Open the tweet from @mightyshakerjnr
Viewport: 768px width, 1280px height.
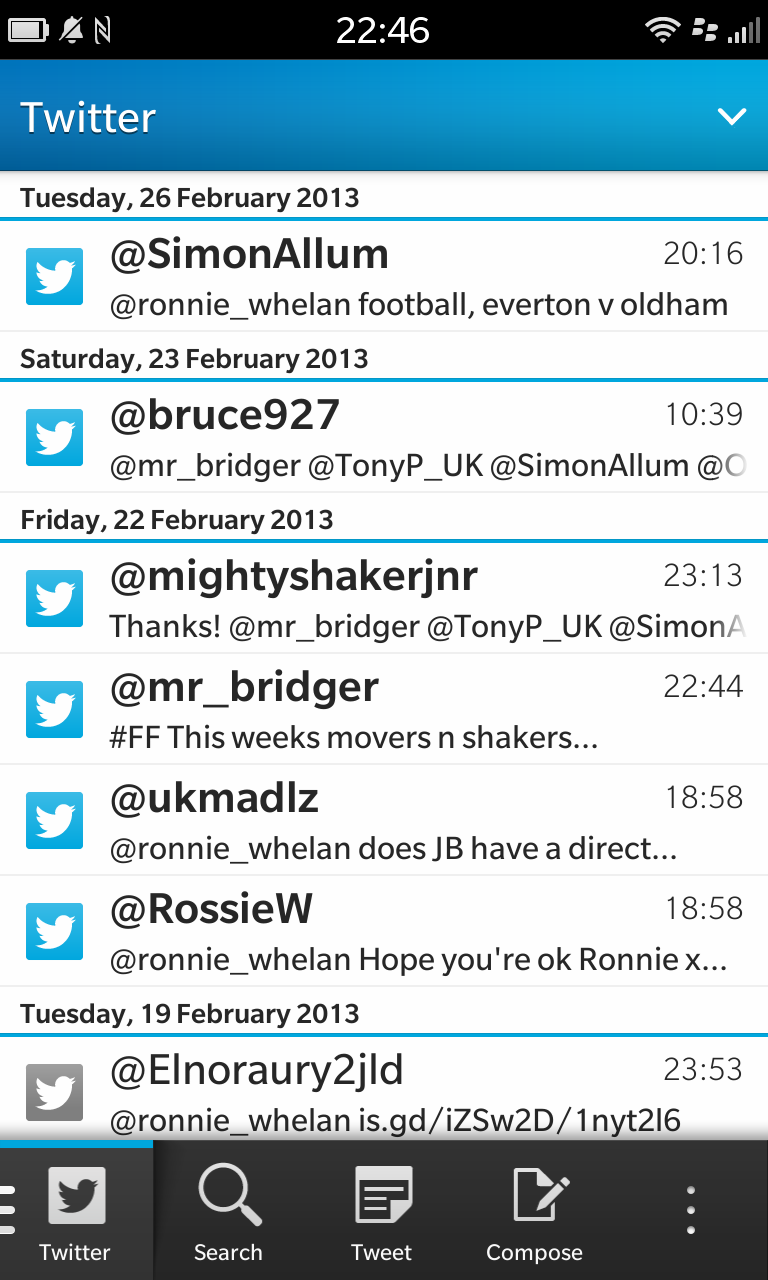tap(384, 598)
